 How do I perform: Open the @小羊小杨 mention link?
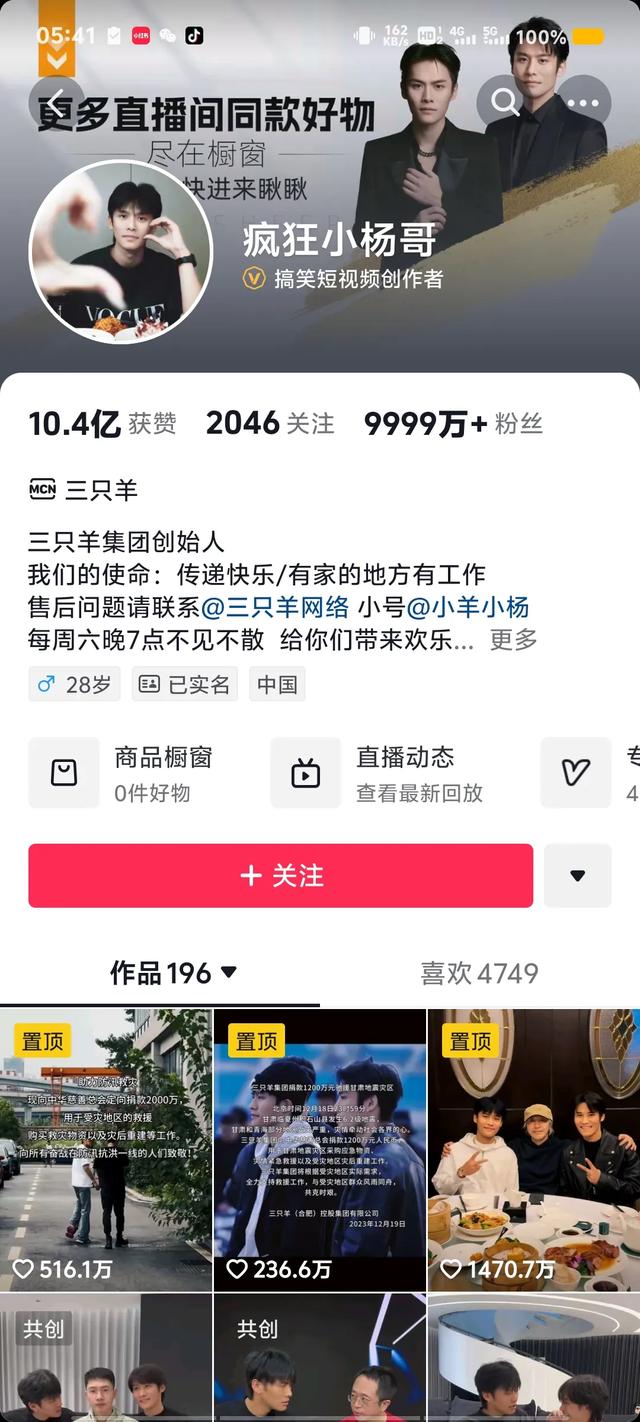click(467, 607)
